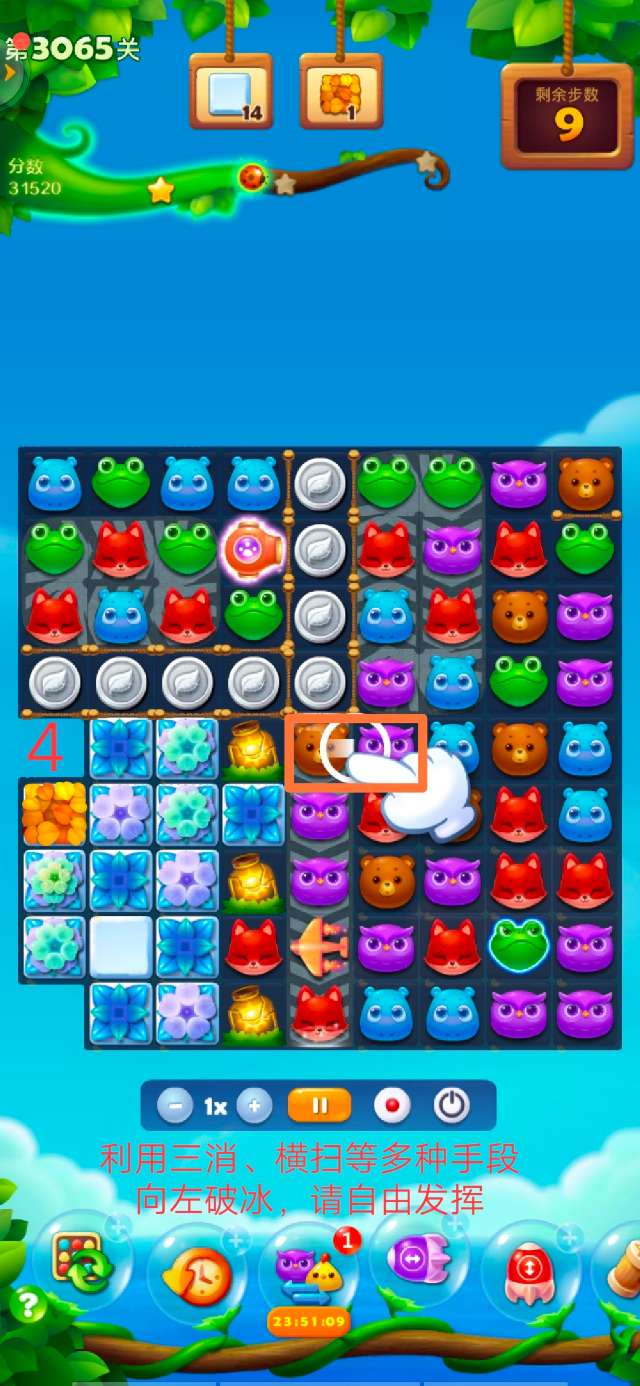Tap the glowing green frog piece
The width and height of the screenshot is (640, 1386).
(x=517, y=943)
